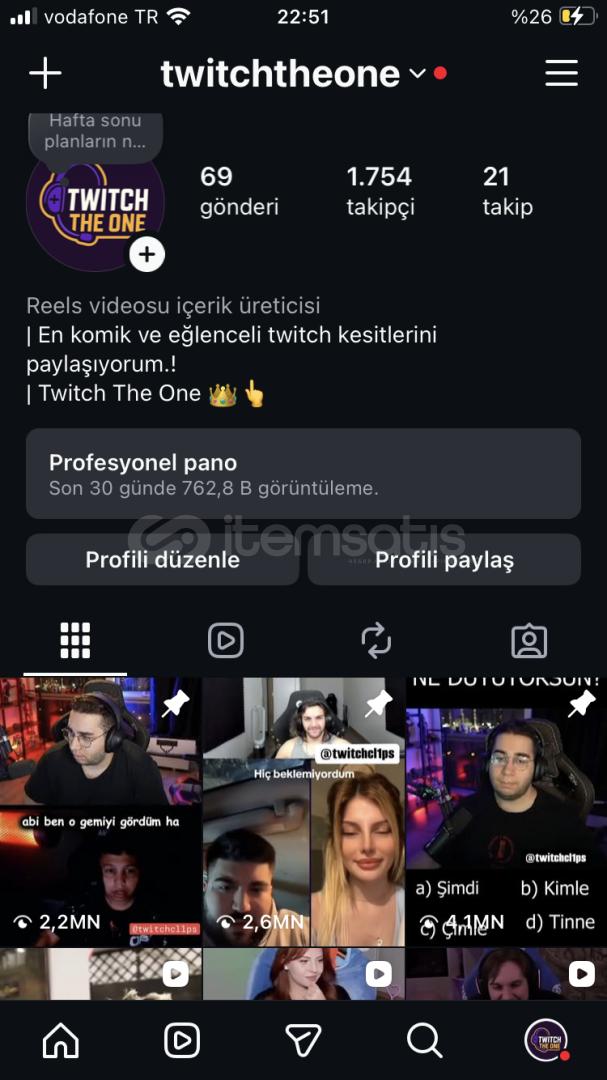The image size is (607, 1080).
Task: Open Reels from bottom navigation
Action: 182,1041
